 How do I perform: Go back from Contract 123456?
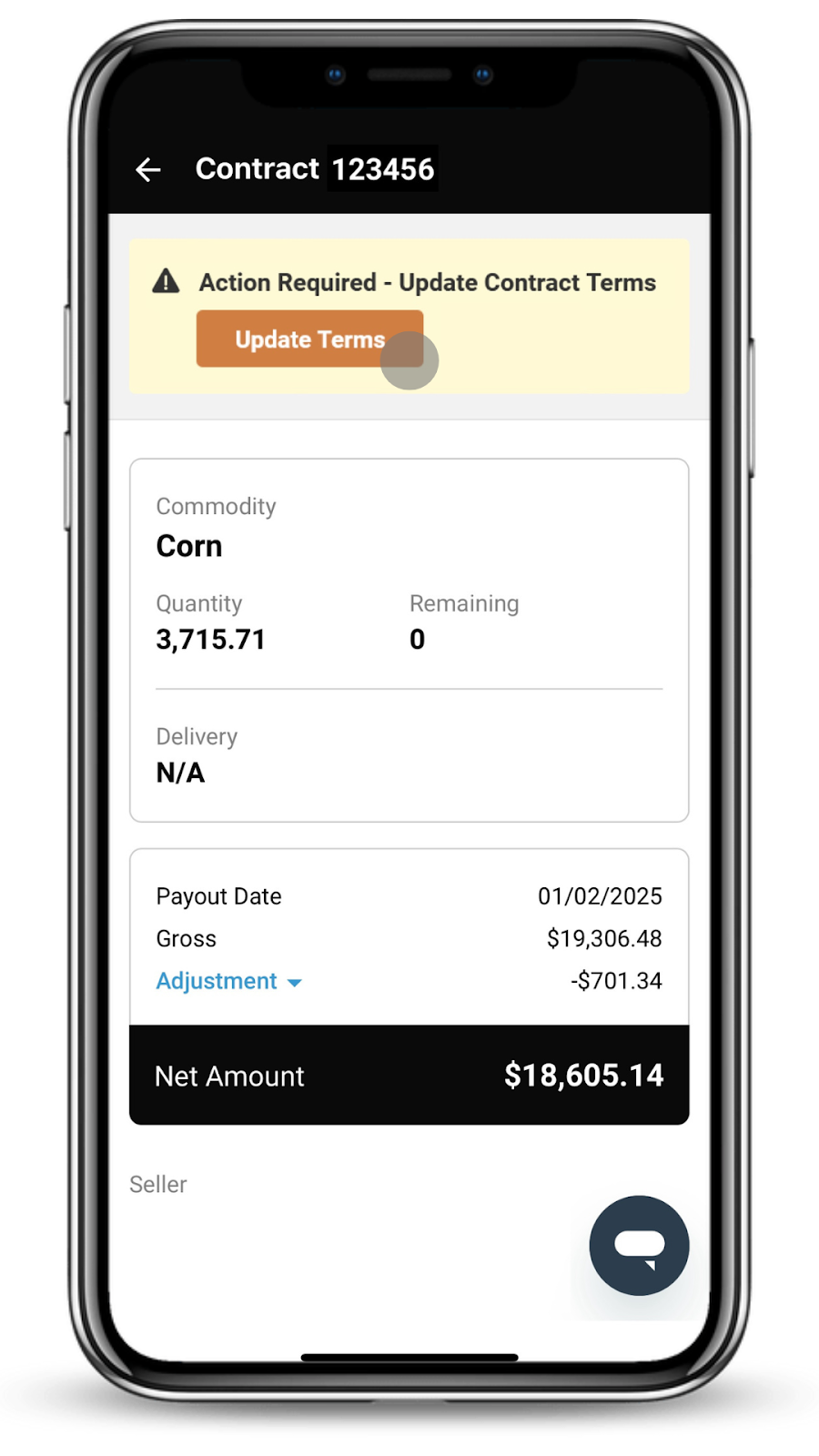click(148, 169)
